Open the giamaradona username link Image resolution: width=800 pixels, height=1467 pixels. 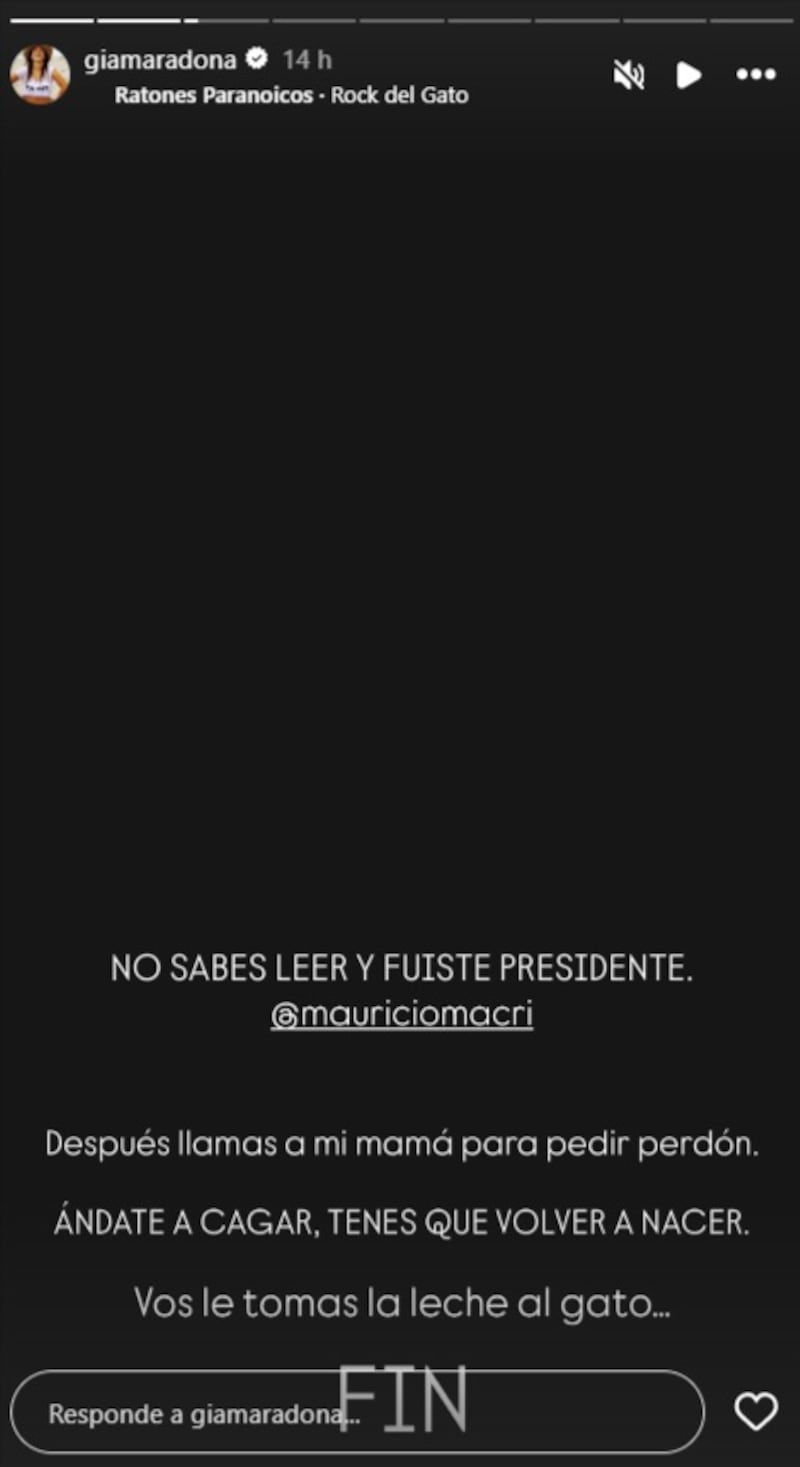[x=160, y=60]
